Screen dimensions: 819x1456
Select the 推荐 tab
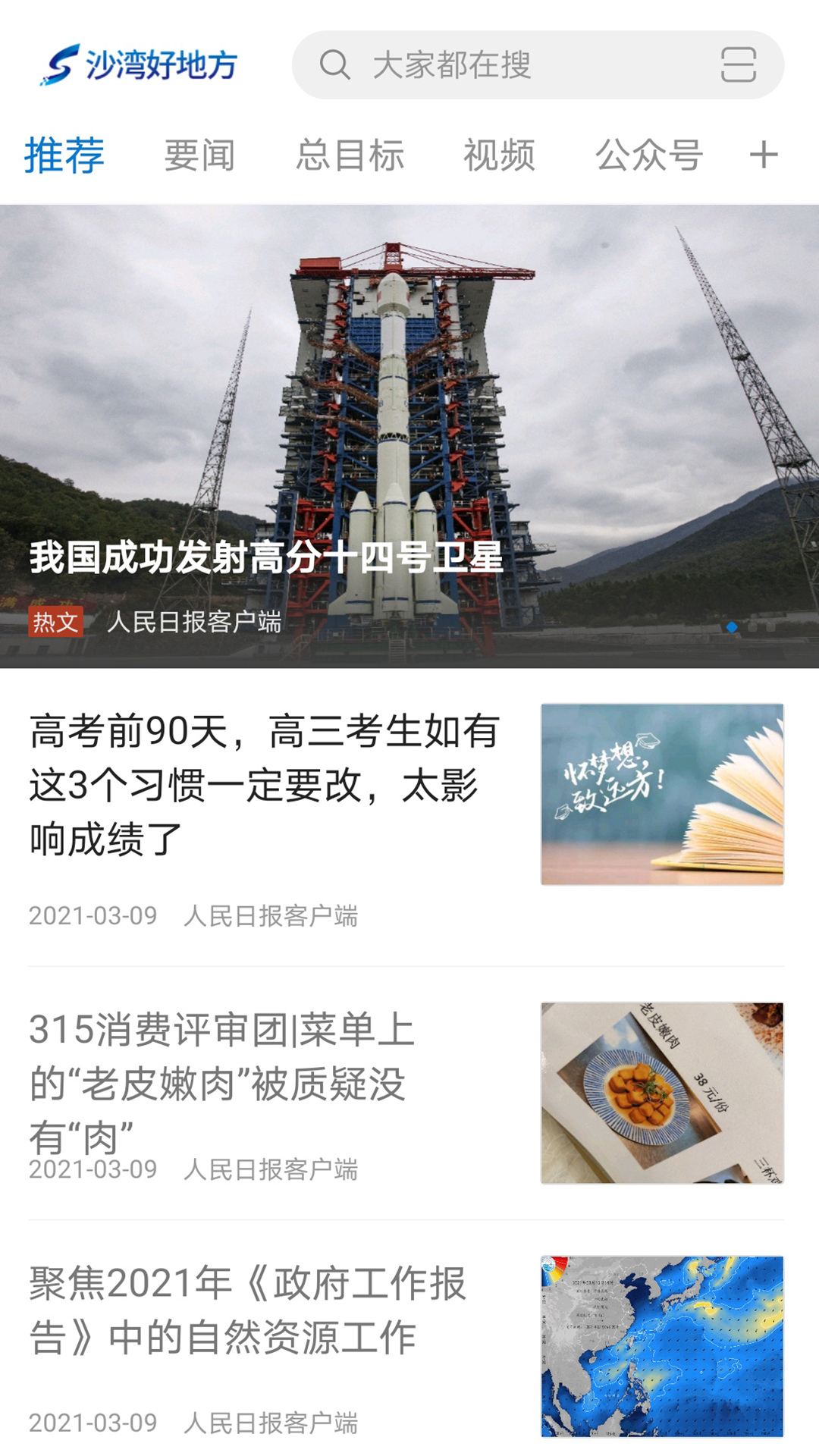click(x=64, y=155)
